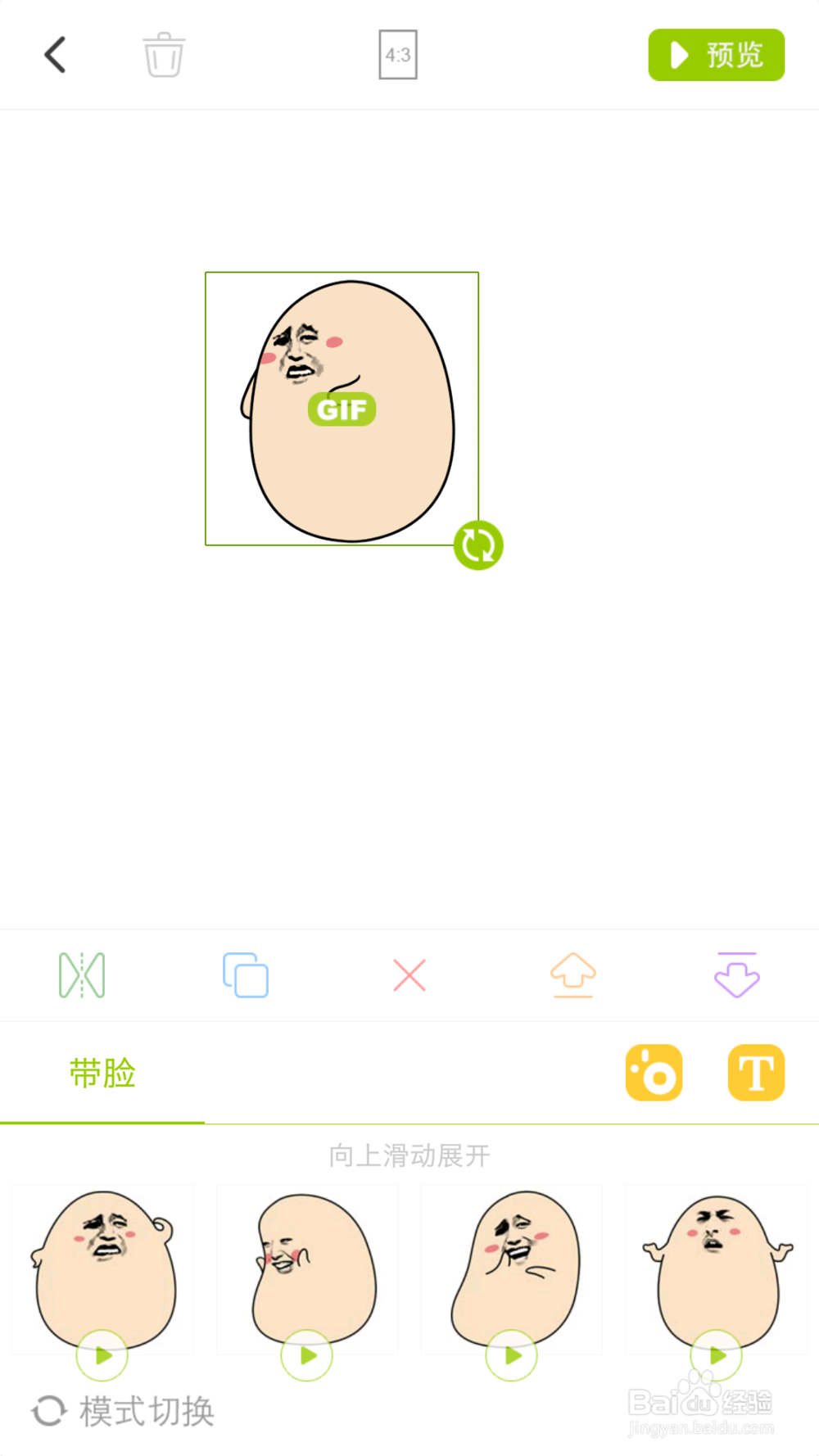Collapse selection with back arrow
This screenshot has width=819, height=1456.
tap(54, 53)
